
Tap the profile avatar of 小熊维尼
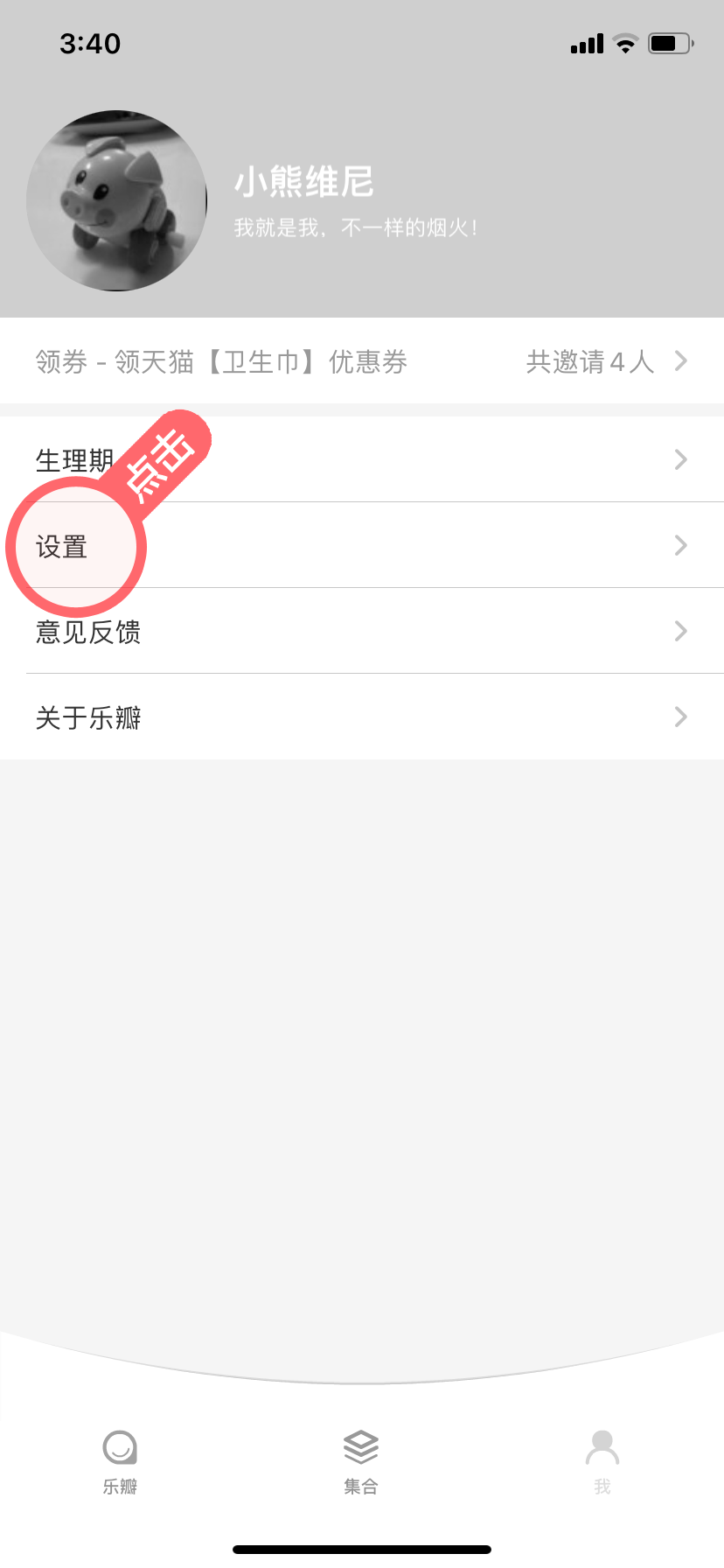pyautogui.click(x=117, y=200)
